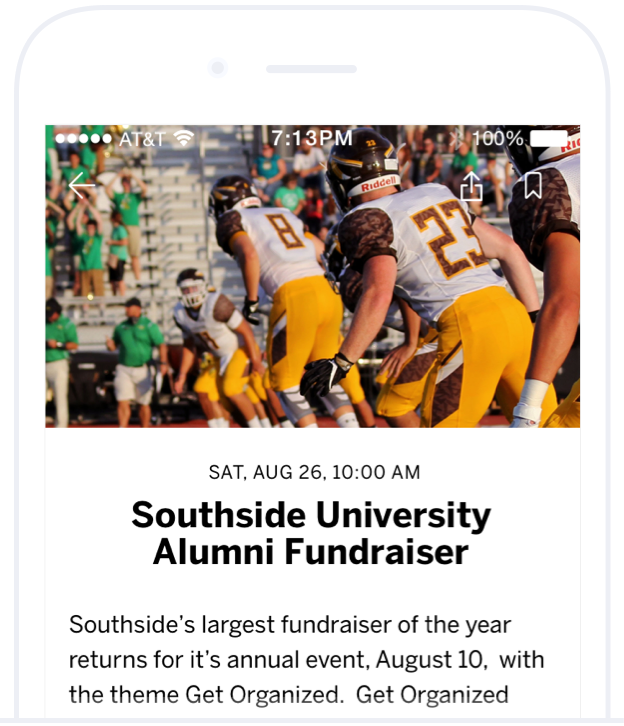Share the Alumni Fundraiser event
The image size is (624, 726).
point(471,186)
